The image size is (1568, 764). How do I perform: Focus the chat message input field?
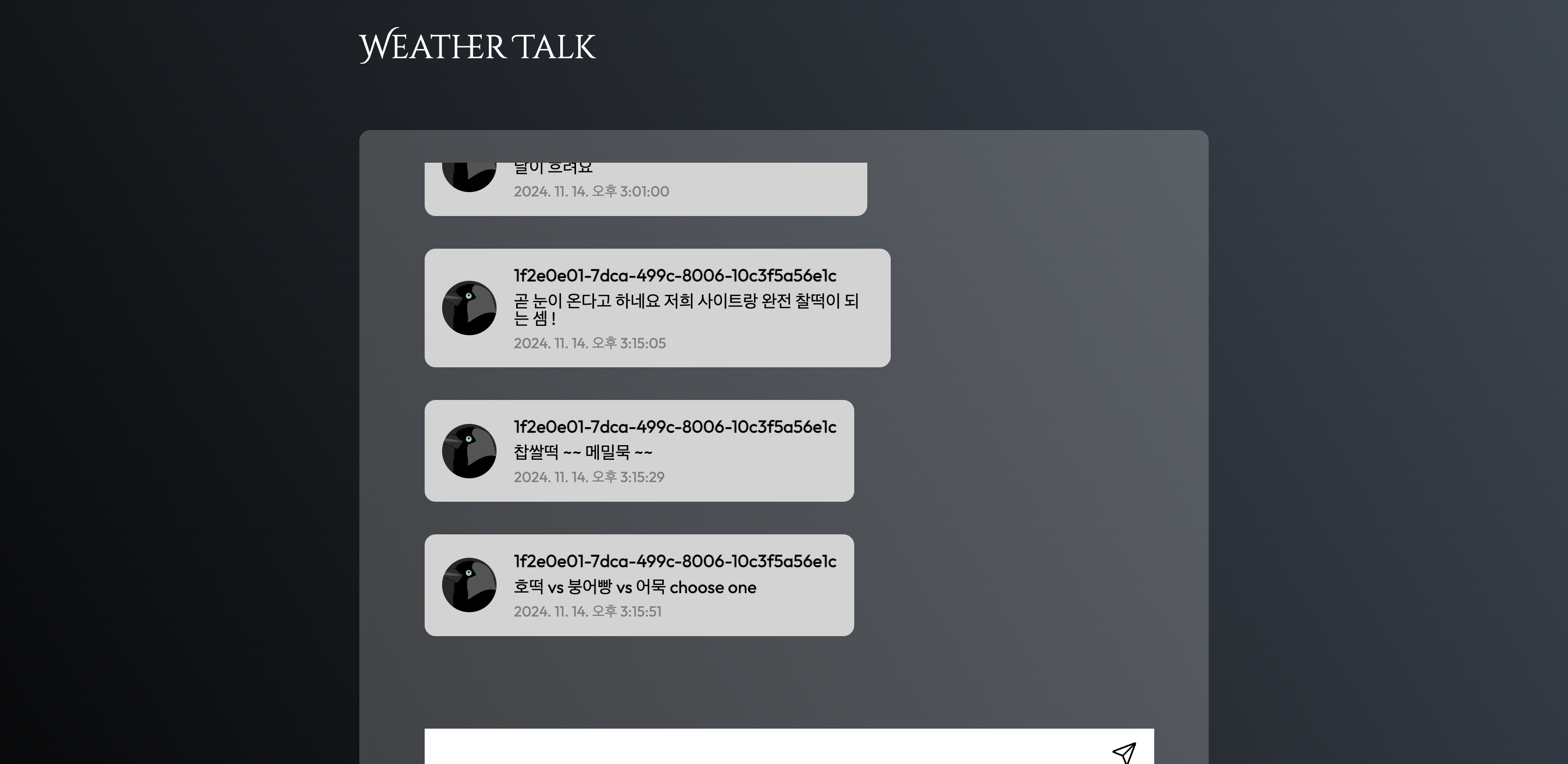[x=761, y=749]
